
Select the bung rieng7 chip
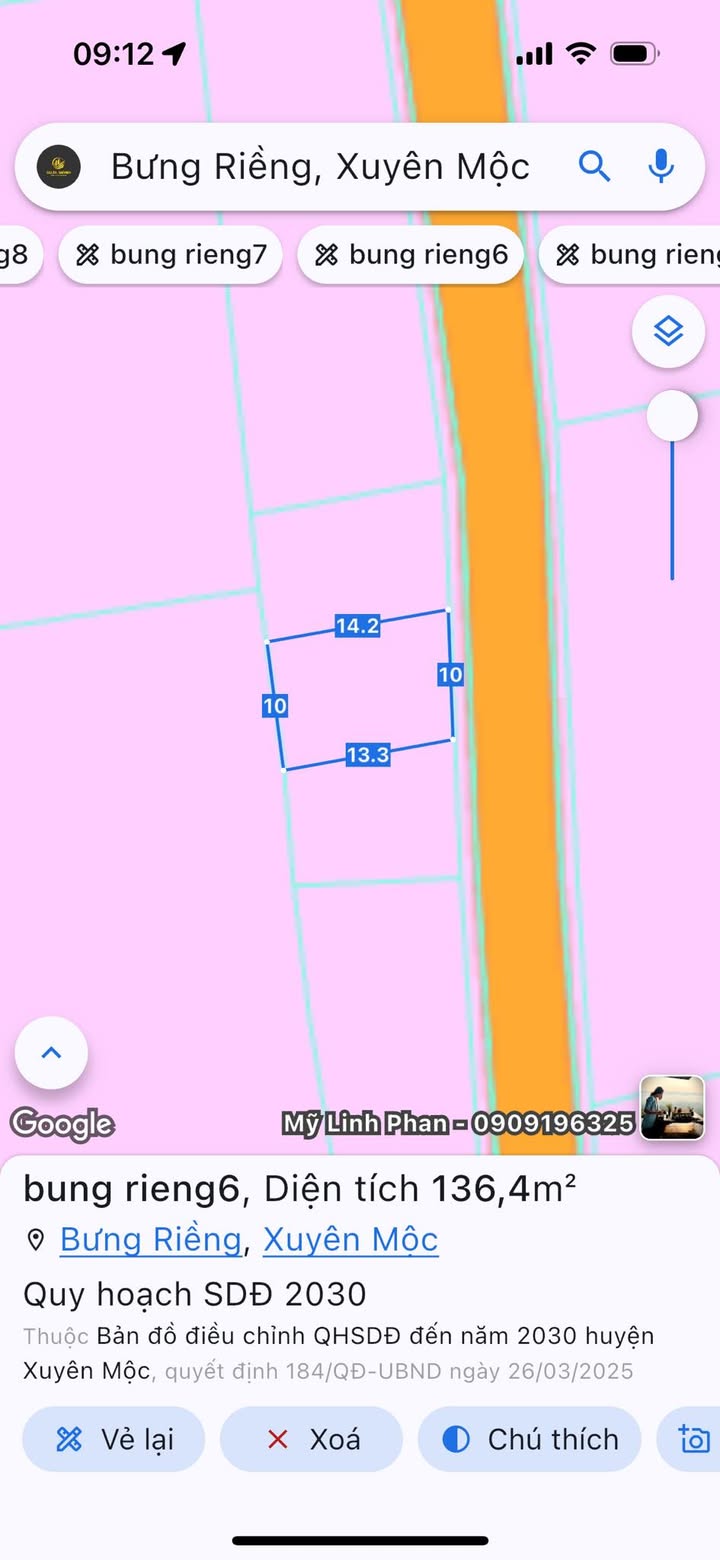point(171,255)
